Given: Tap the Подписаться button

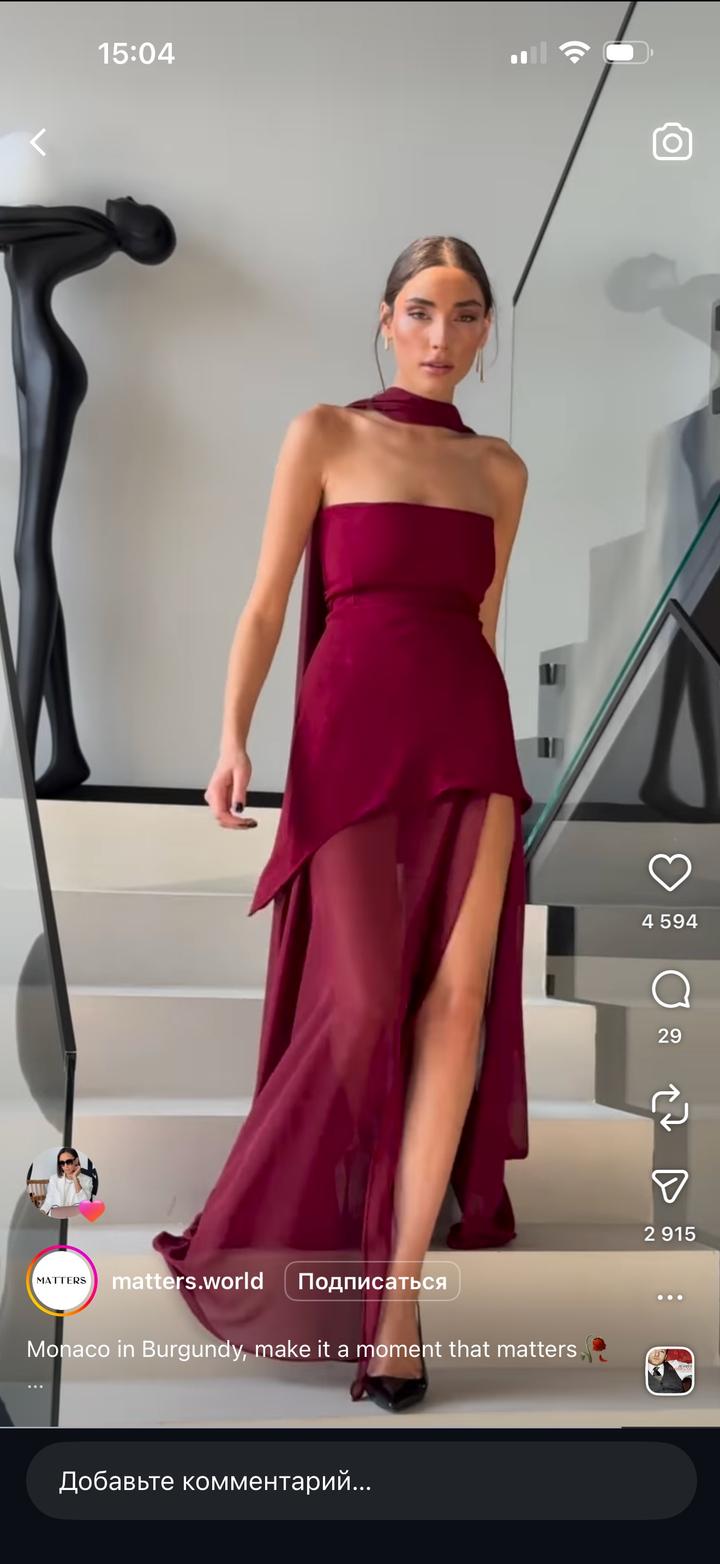Looking at the screenshot, I should click(x=372, y=1281).
